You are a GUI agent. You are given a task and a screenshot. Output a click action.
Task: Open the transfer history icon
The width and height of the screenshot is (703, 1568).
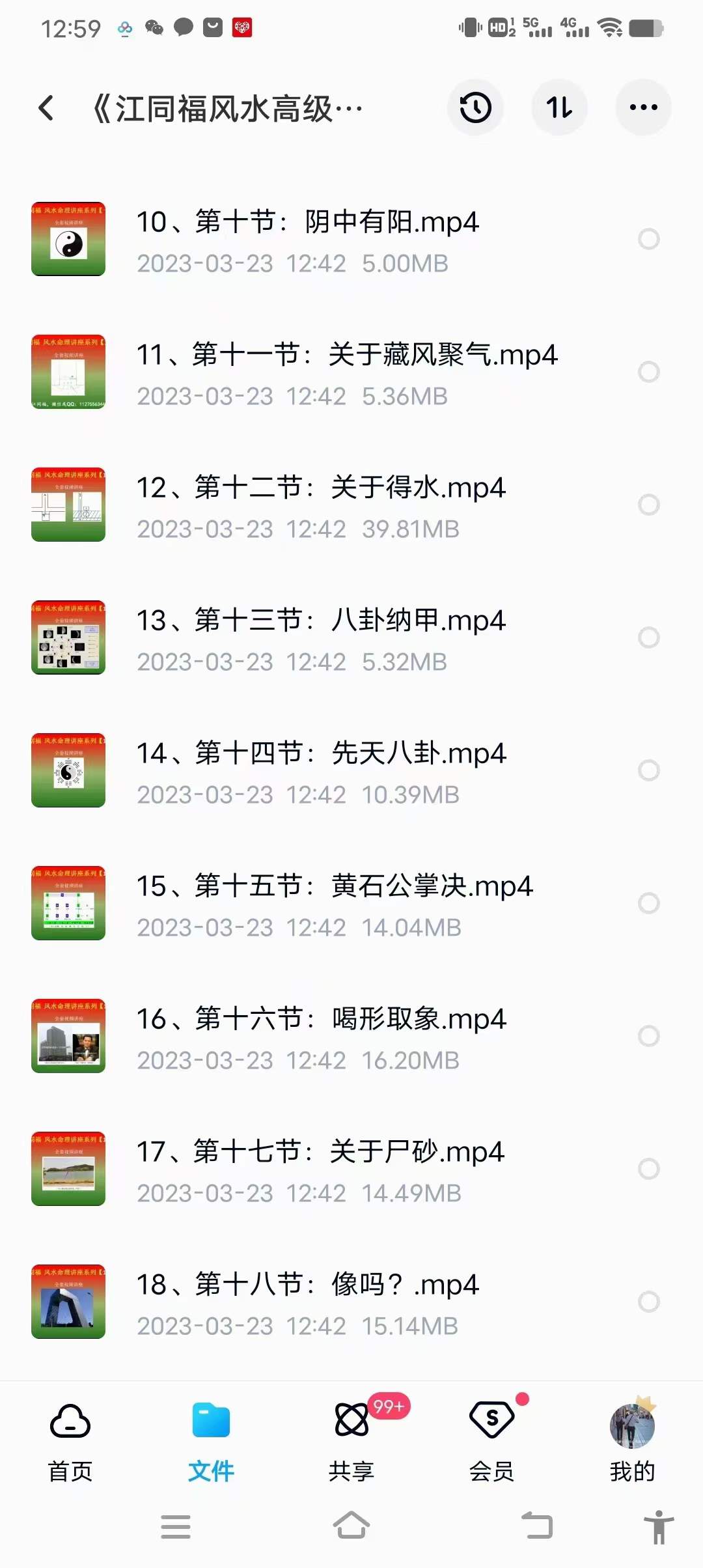click(475, 107)
